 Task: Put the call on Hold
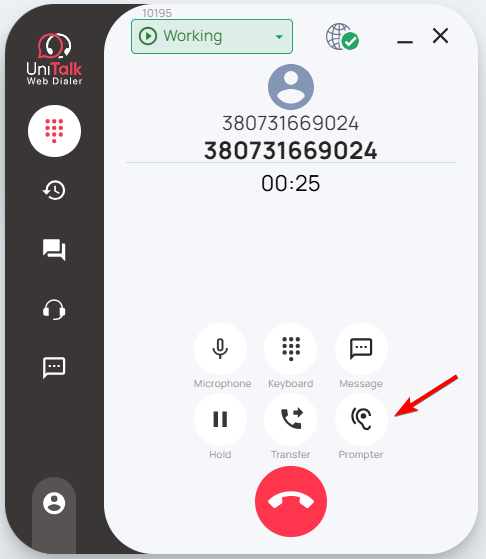coord(220,419)
